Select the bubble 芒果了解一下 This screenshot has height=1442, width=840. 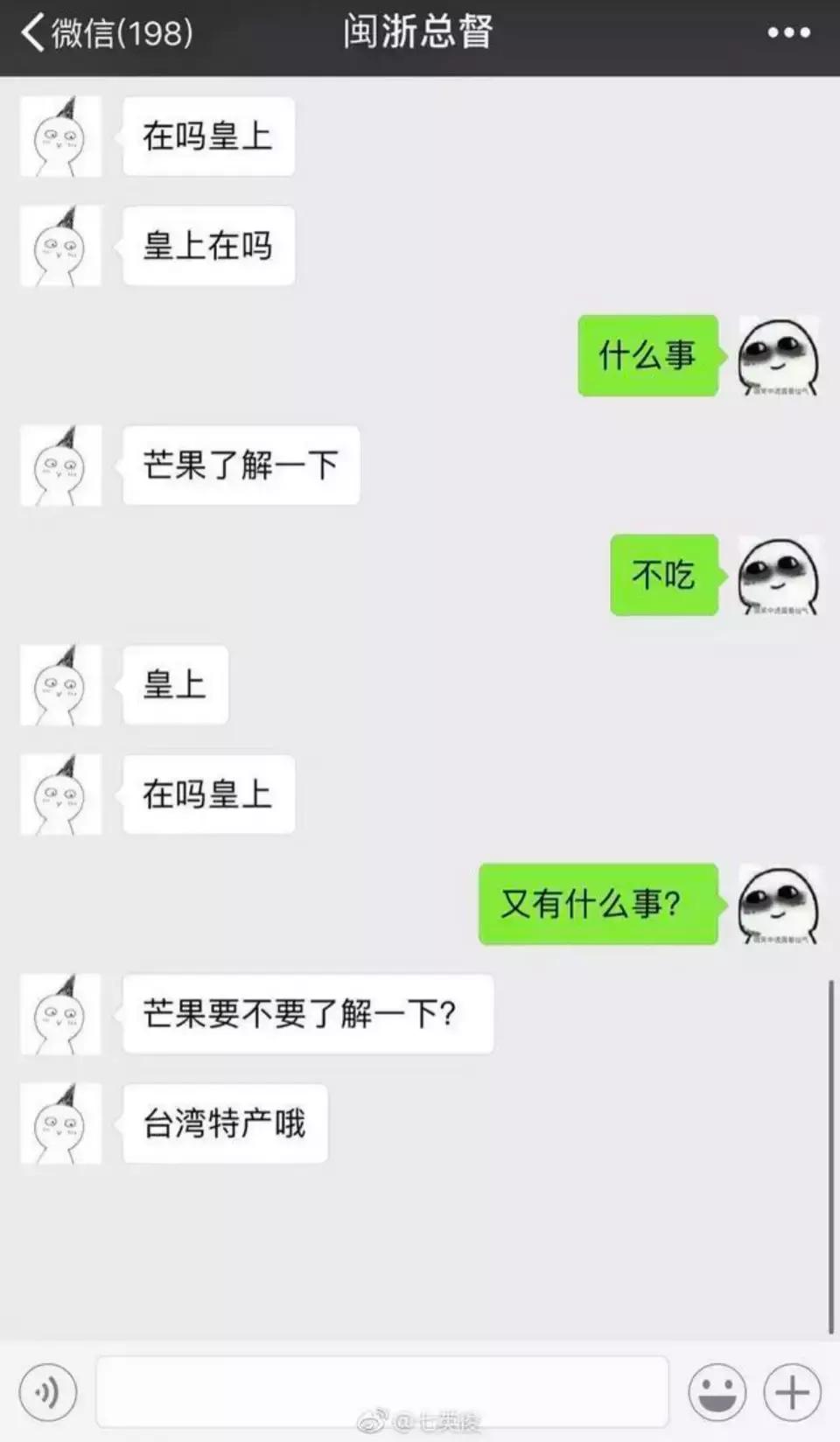(x=241, y=466)
